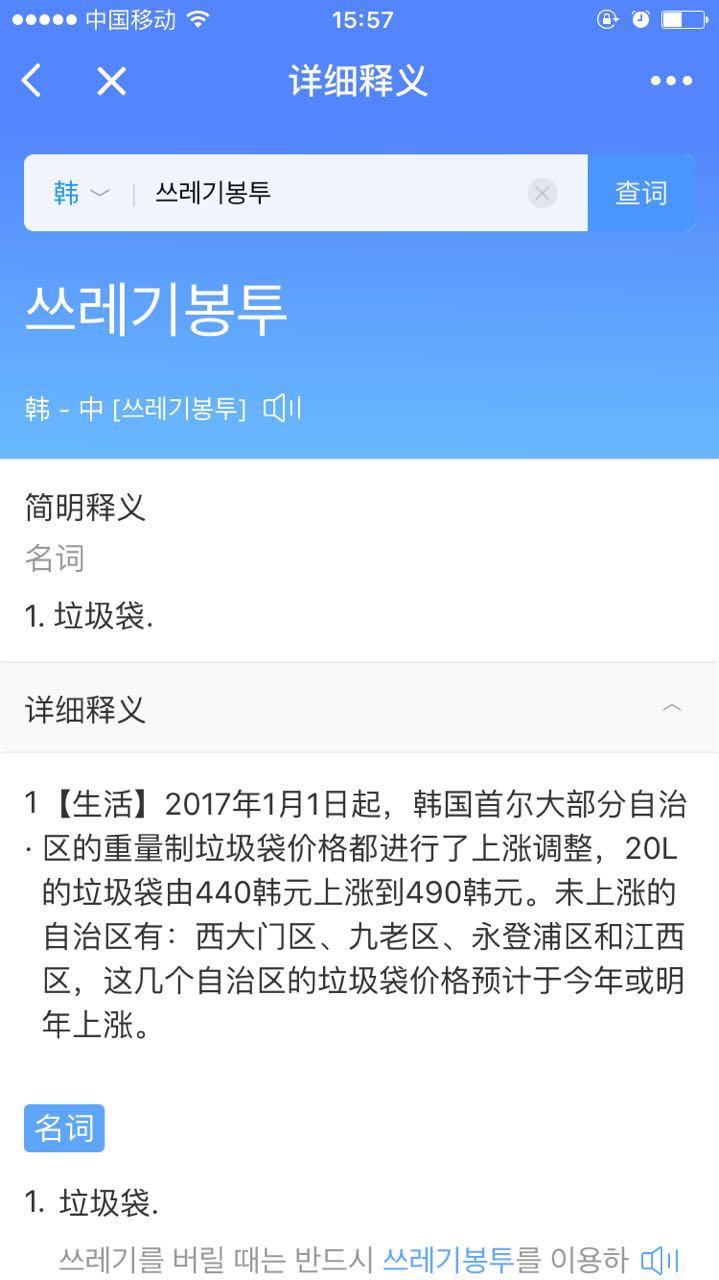Play audio of the Korean example sentence
Screen dimensions: 719x1280
click(660, 1260)
